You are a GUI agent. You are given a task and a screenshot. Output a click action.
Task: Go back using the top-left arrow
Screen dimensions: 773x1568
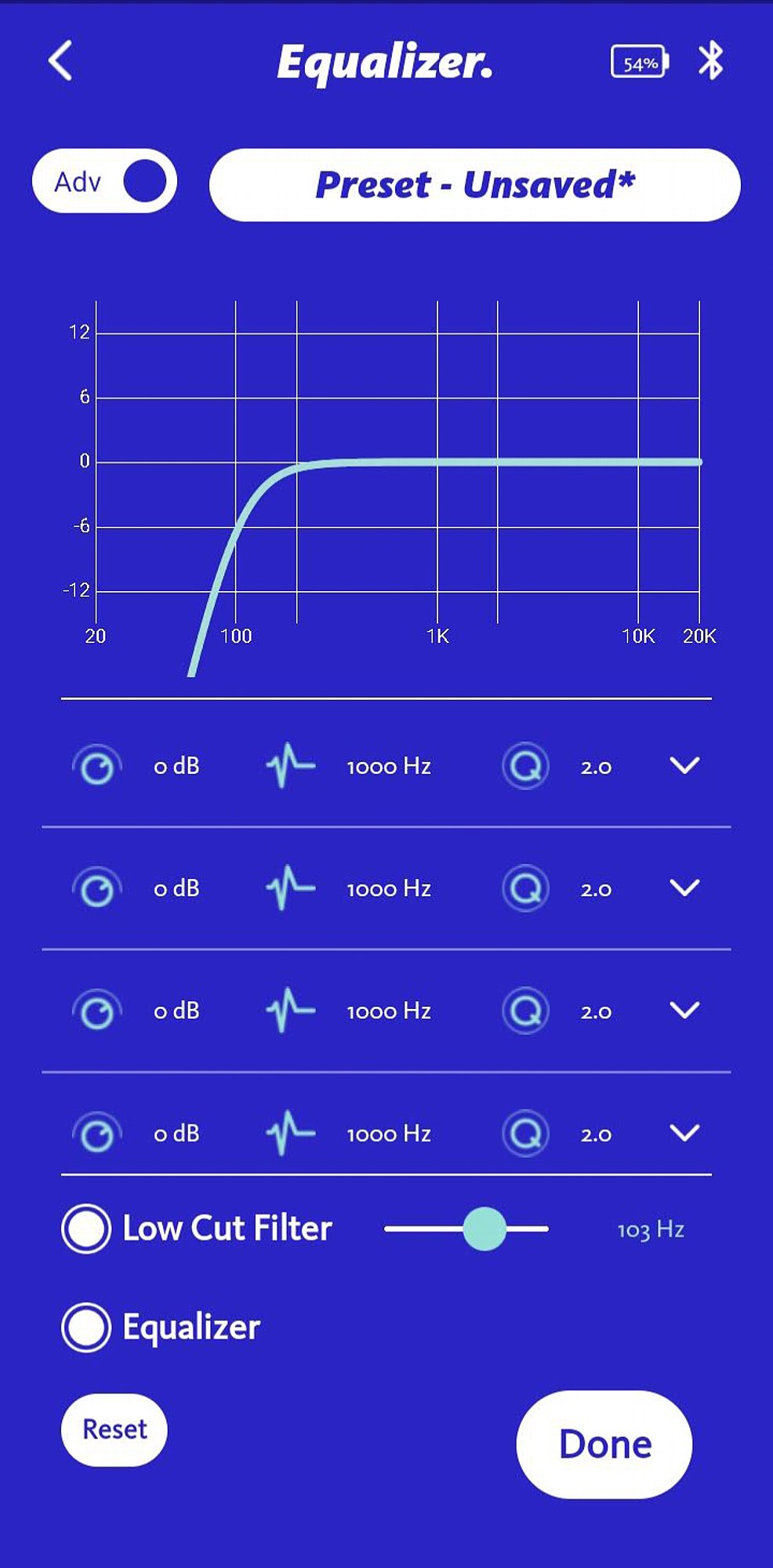click(x=60, y=60)
